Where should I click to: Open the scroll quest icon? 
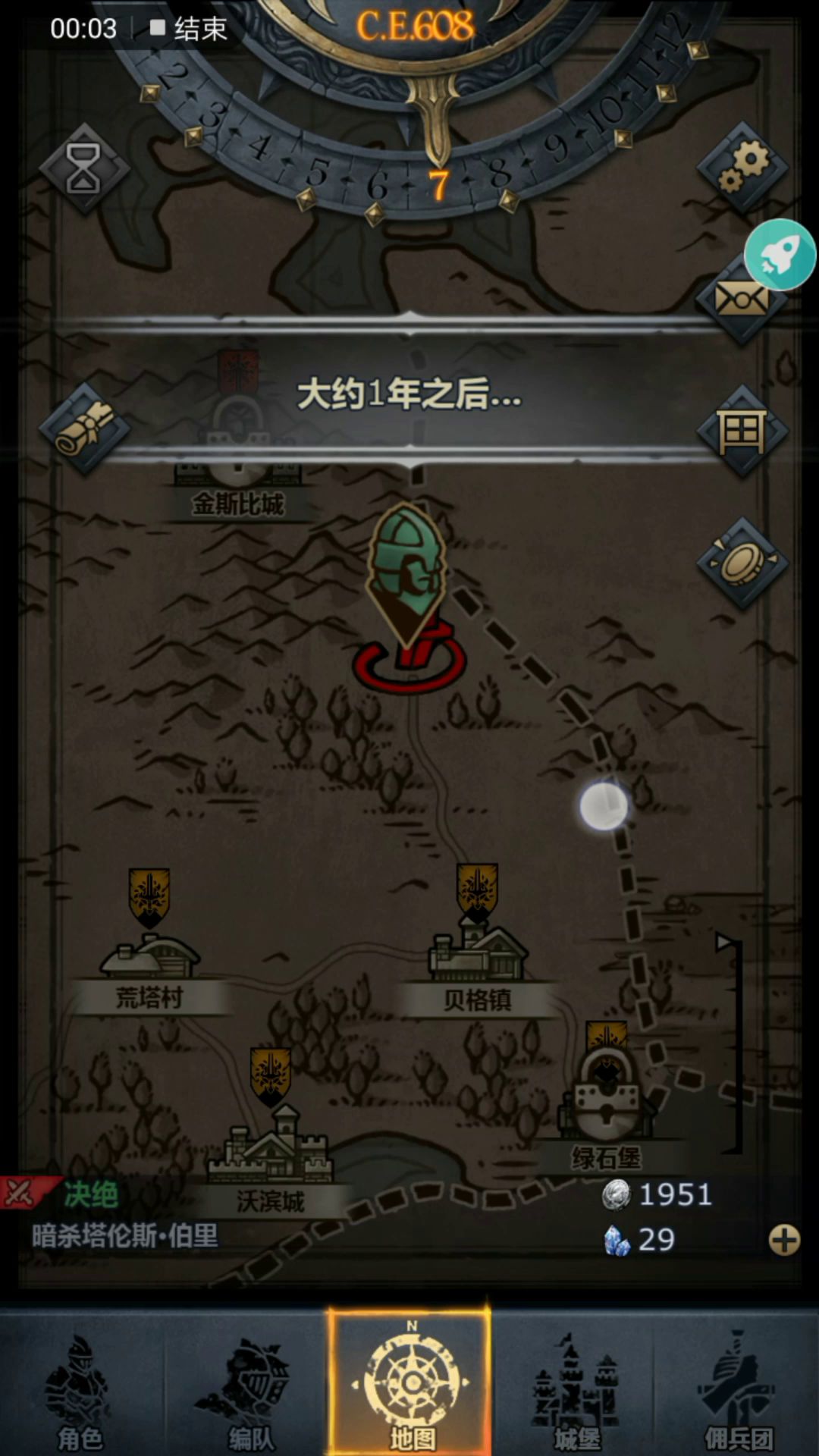tap(83, 429)
